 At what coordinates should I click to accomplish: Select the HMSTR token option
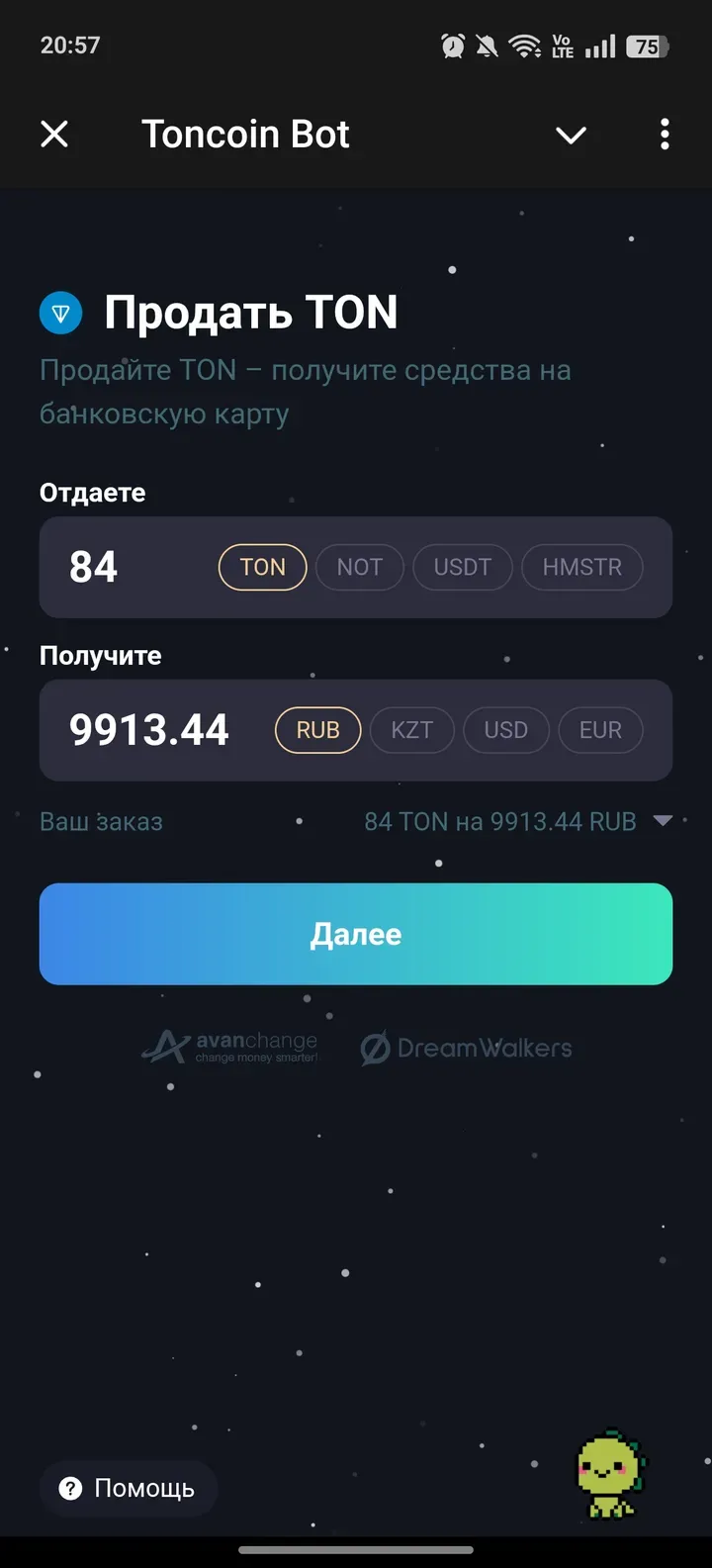point(581,567)
